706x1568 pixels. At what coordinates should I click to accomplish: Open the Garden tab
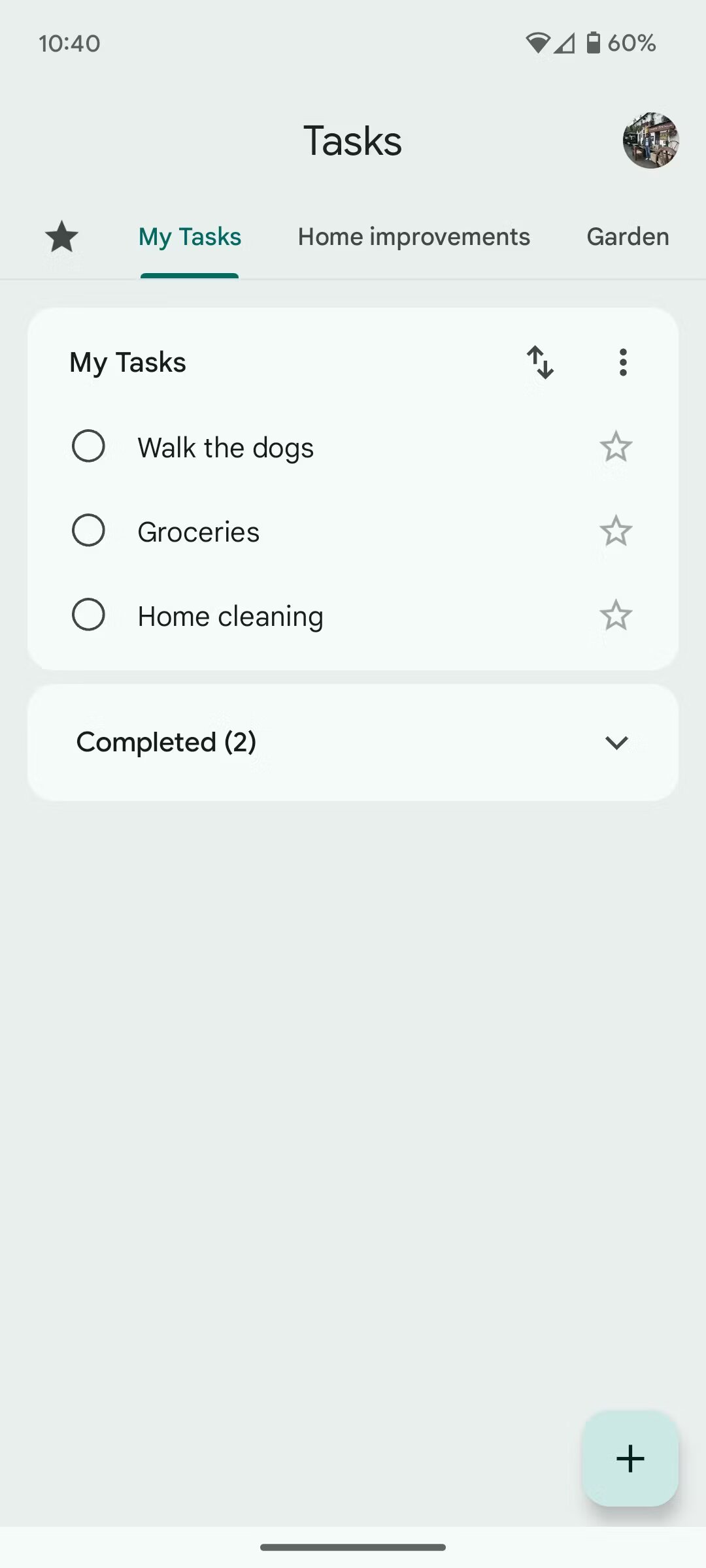[x=628, y=237]
